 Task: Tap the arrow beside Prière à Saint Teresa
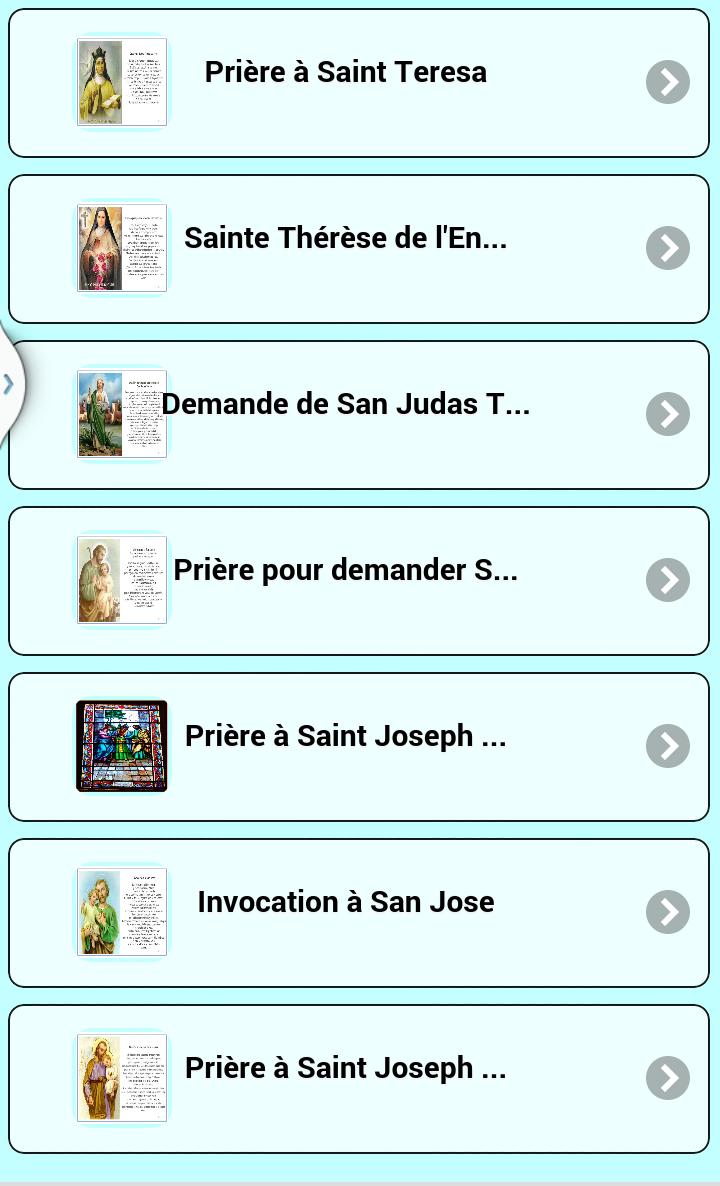668,82
